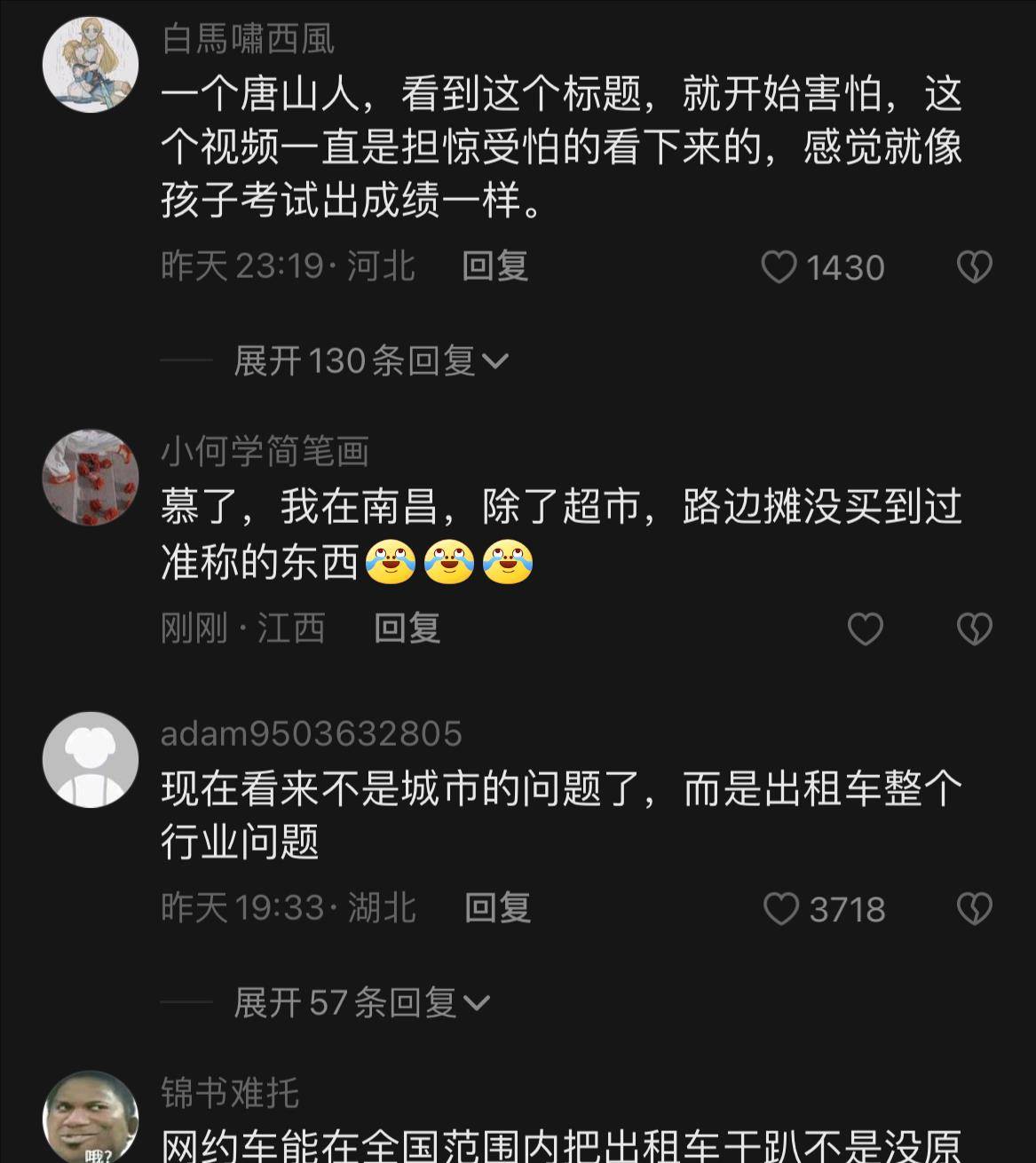1036x1163 pixels.
Task: Open 白馬嘯西風's profile avatar
Action: pyautogui.click(x=91, y=64)
